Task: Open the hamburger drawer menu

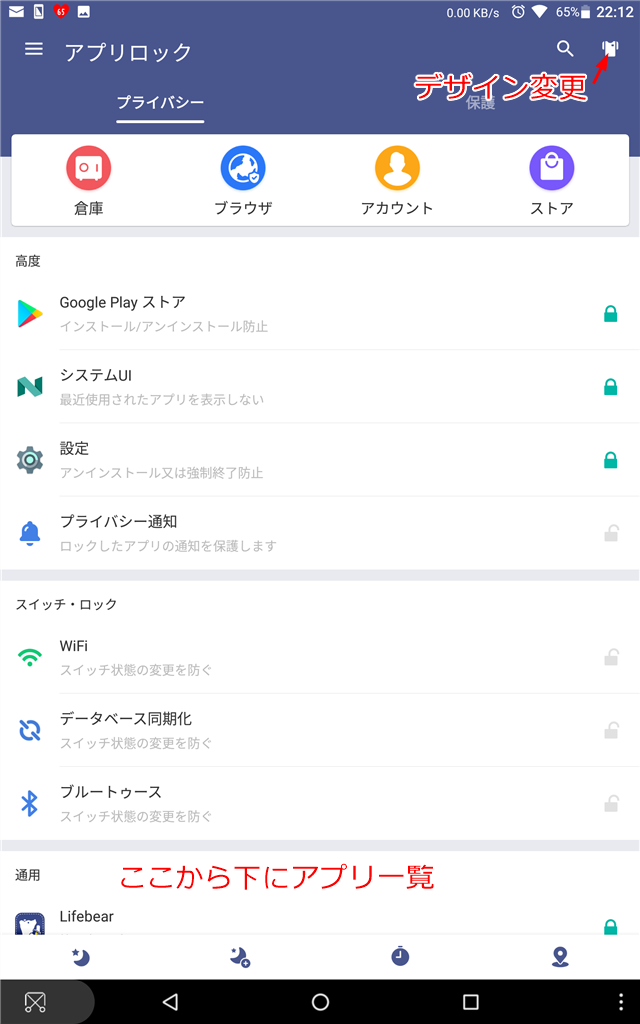Action: click(34, 49)
